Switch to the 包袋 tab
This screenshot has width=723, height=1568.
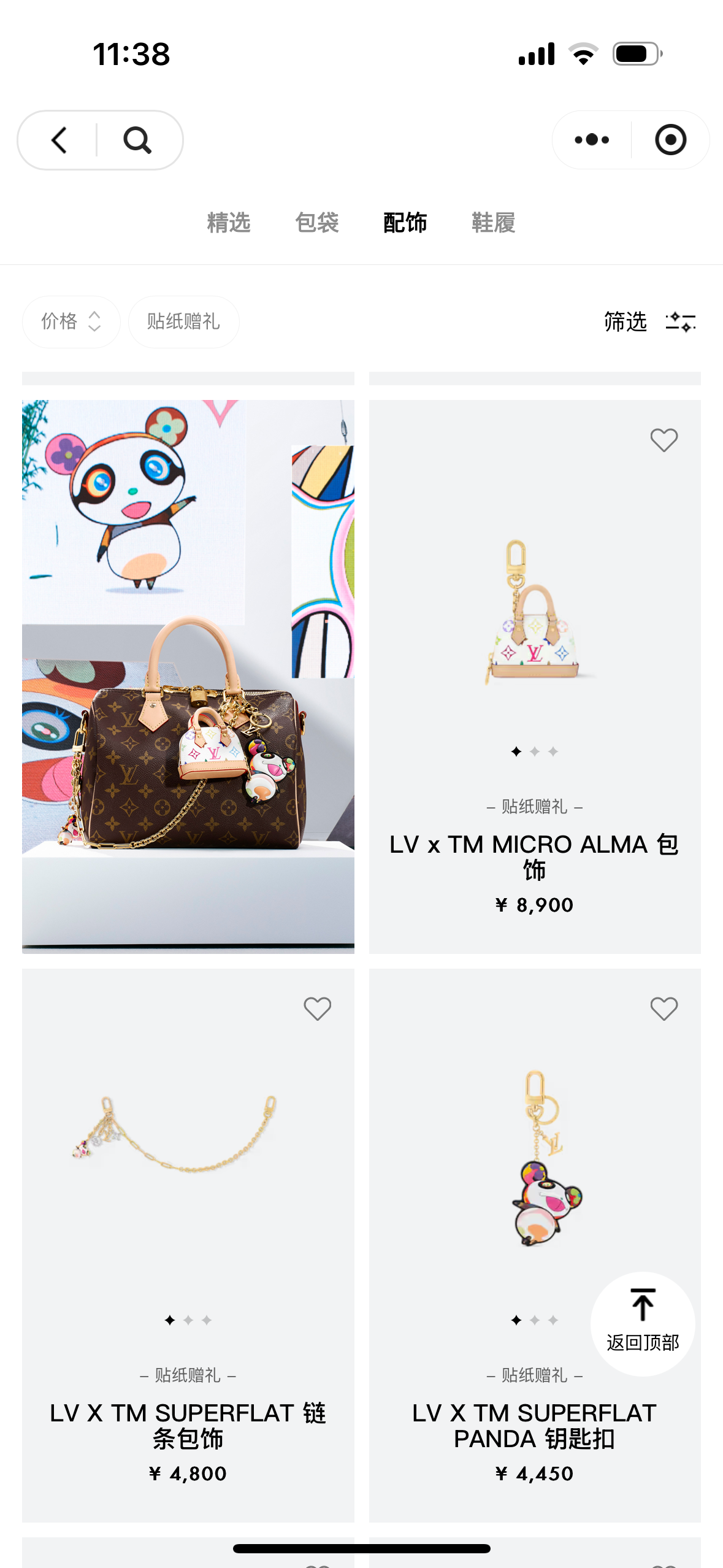(x=317, y=223)
